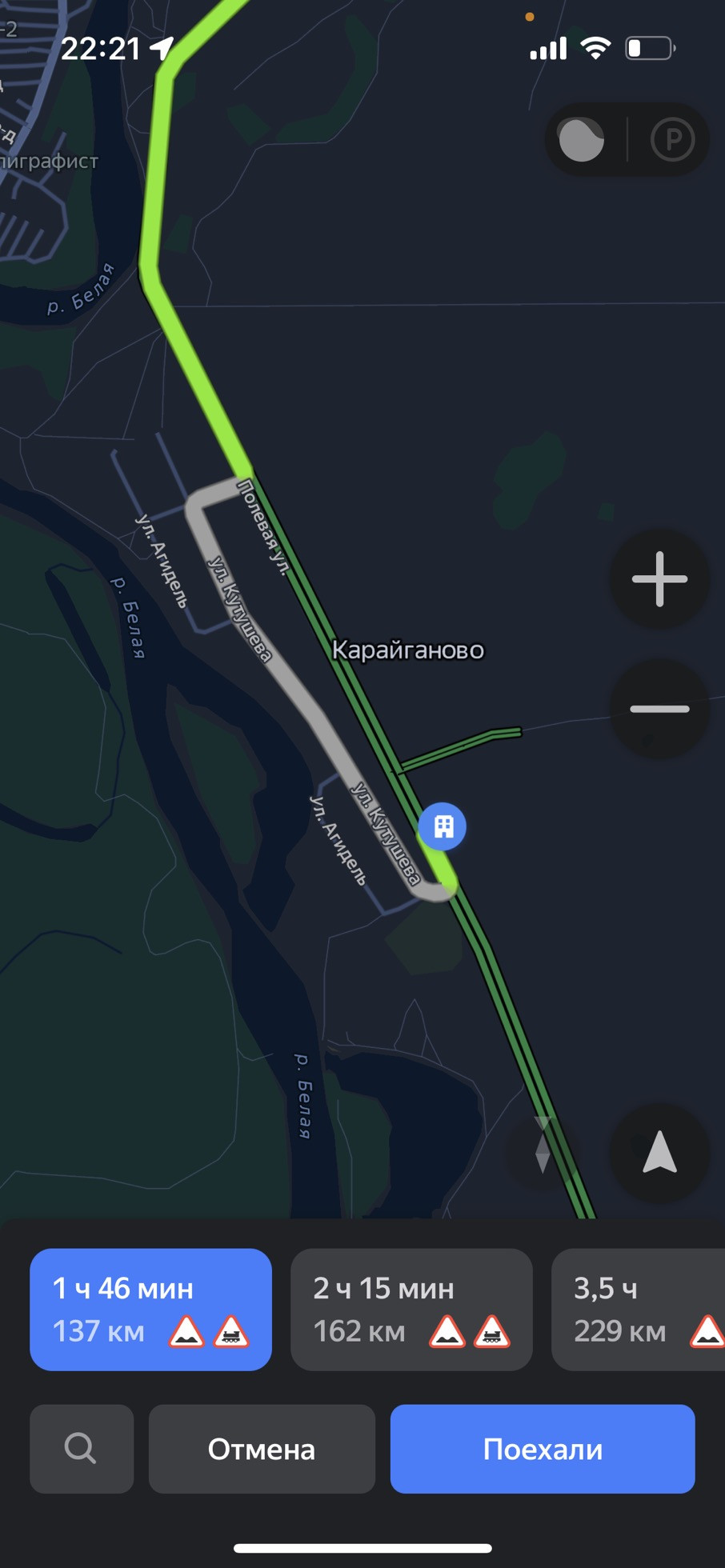Show parking layer on map

pos(672,140)
